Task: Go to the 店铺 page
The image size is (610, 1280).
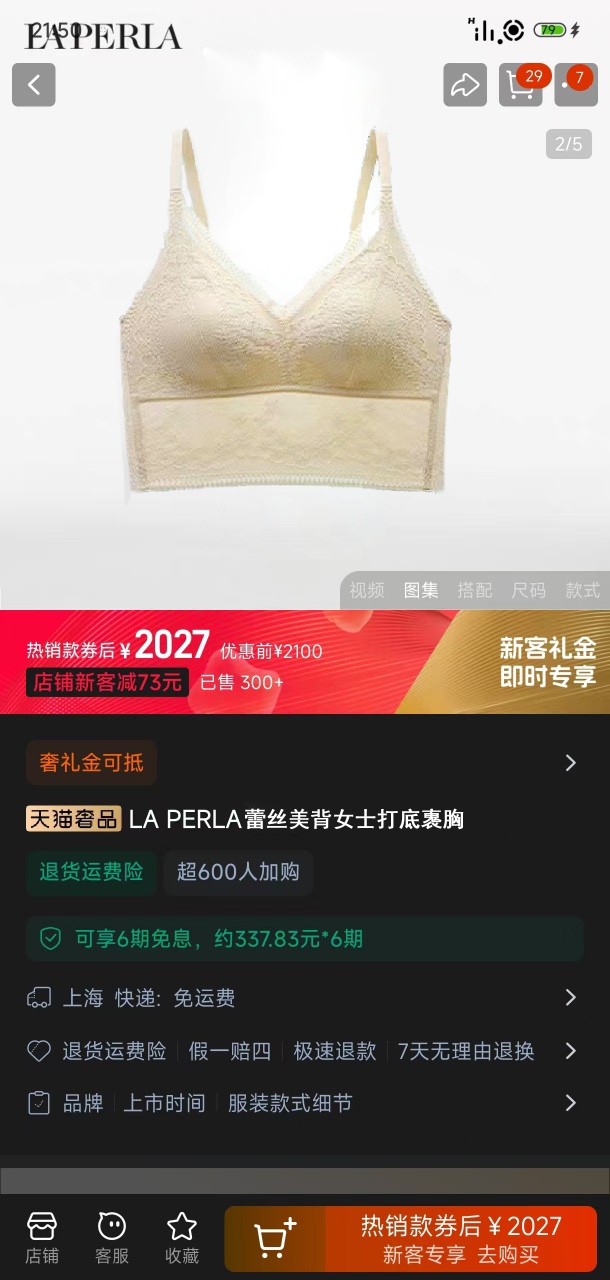Action: click(x=42, y=1238)
